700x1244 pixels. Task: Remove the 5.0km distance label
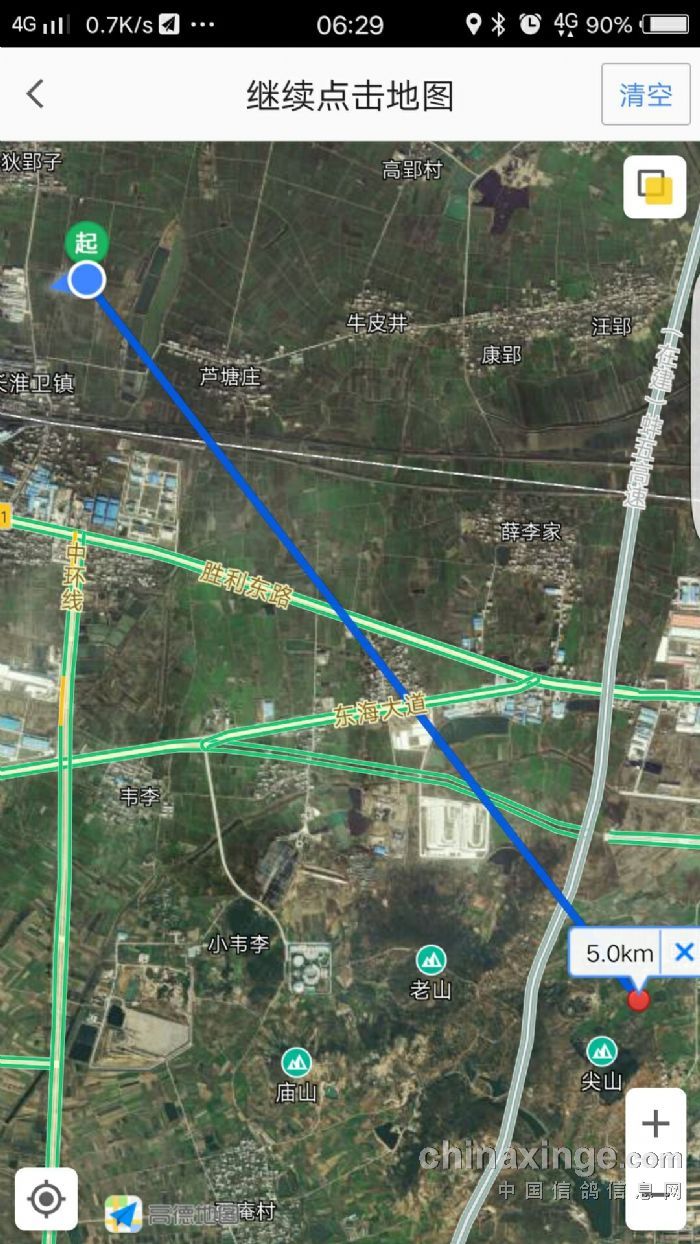(x=684, y=952)
